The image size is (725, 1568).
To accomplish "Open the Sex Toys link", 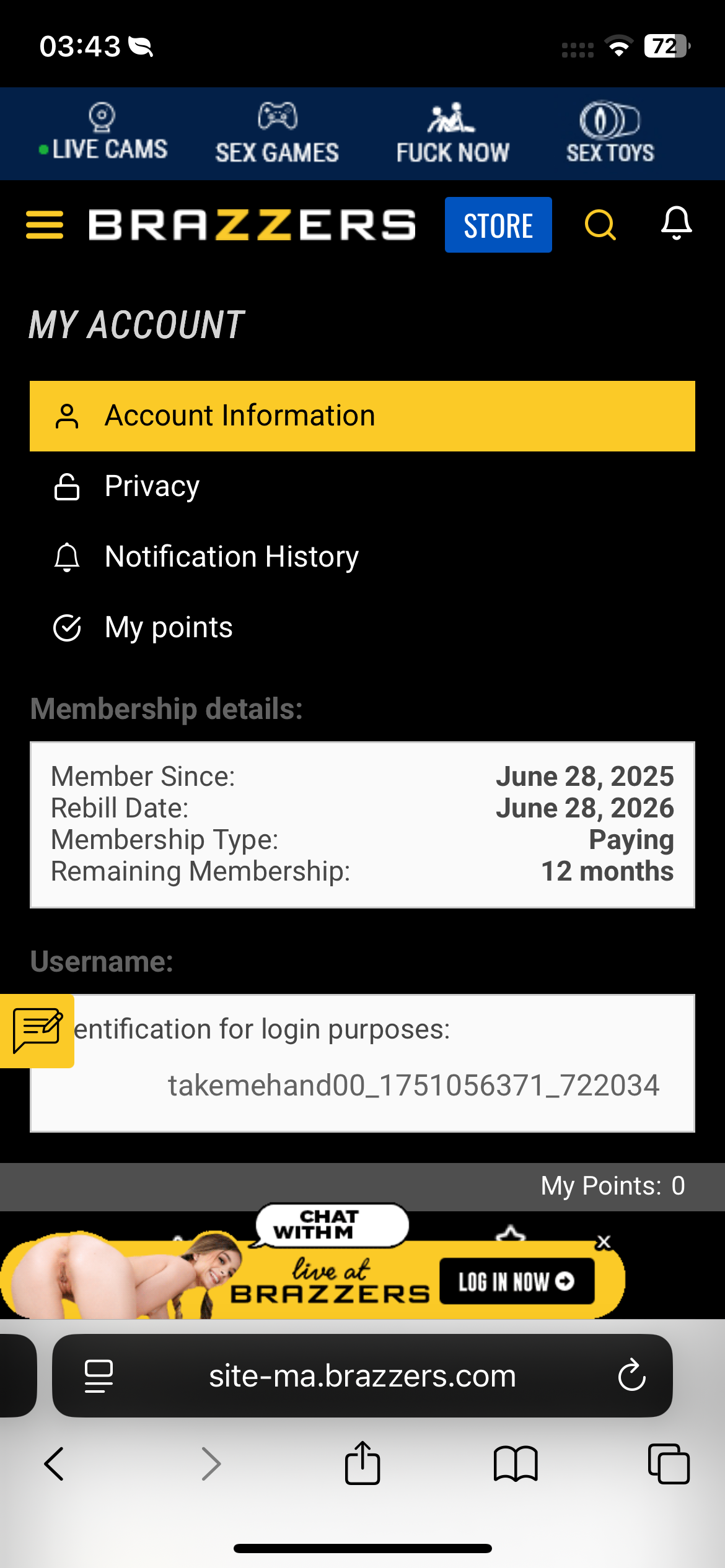I will [610, 133].
